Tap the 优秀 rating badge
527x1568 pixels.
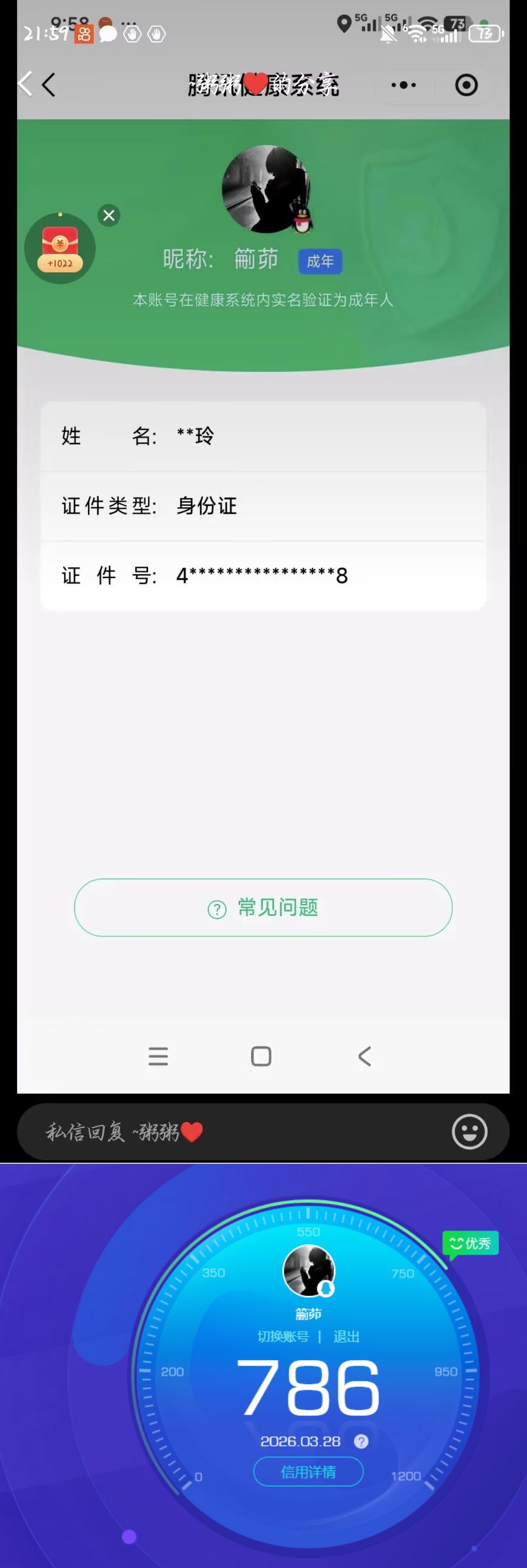click(x=469, y=1244)
